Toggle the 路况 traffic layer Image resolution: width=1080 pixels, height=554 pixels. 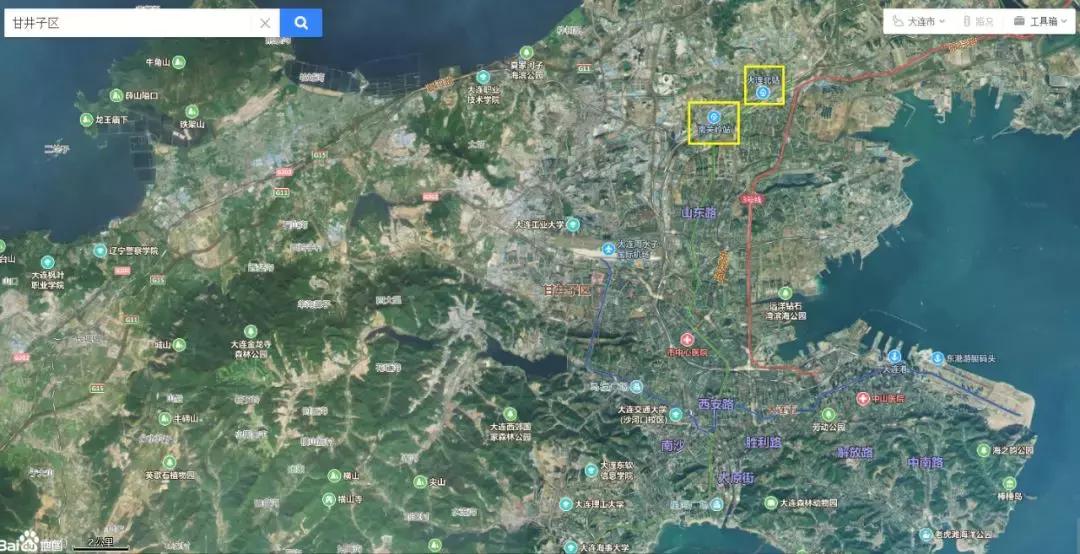978,21
